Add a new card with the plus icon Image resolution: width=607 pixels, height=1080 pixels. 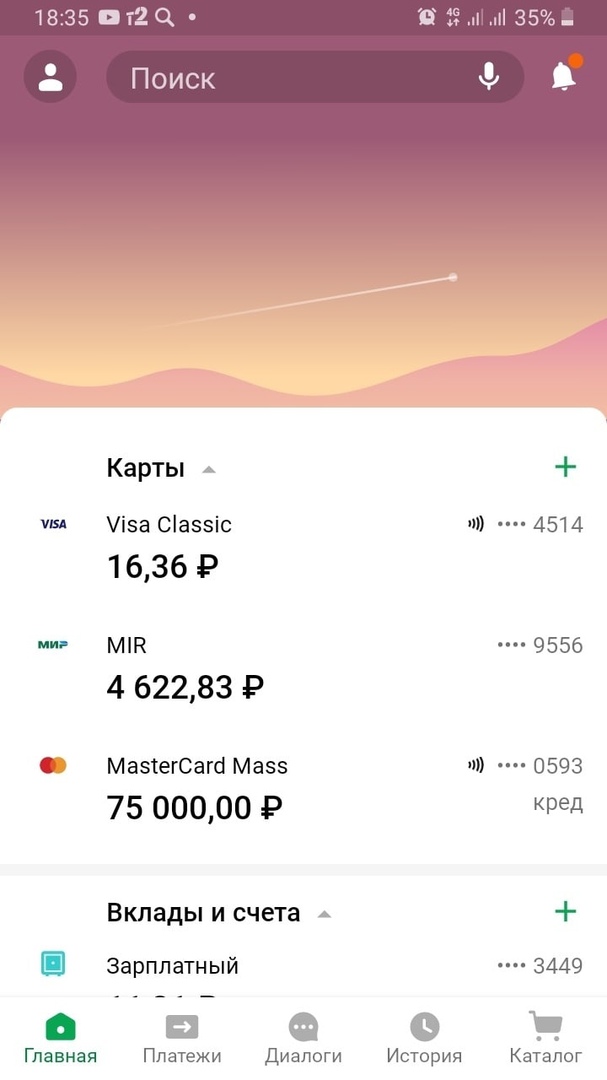pos(565,467)
